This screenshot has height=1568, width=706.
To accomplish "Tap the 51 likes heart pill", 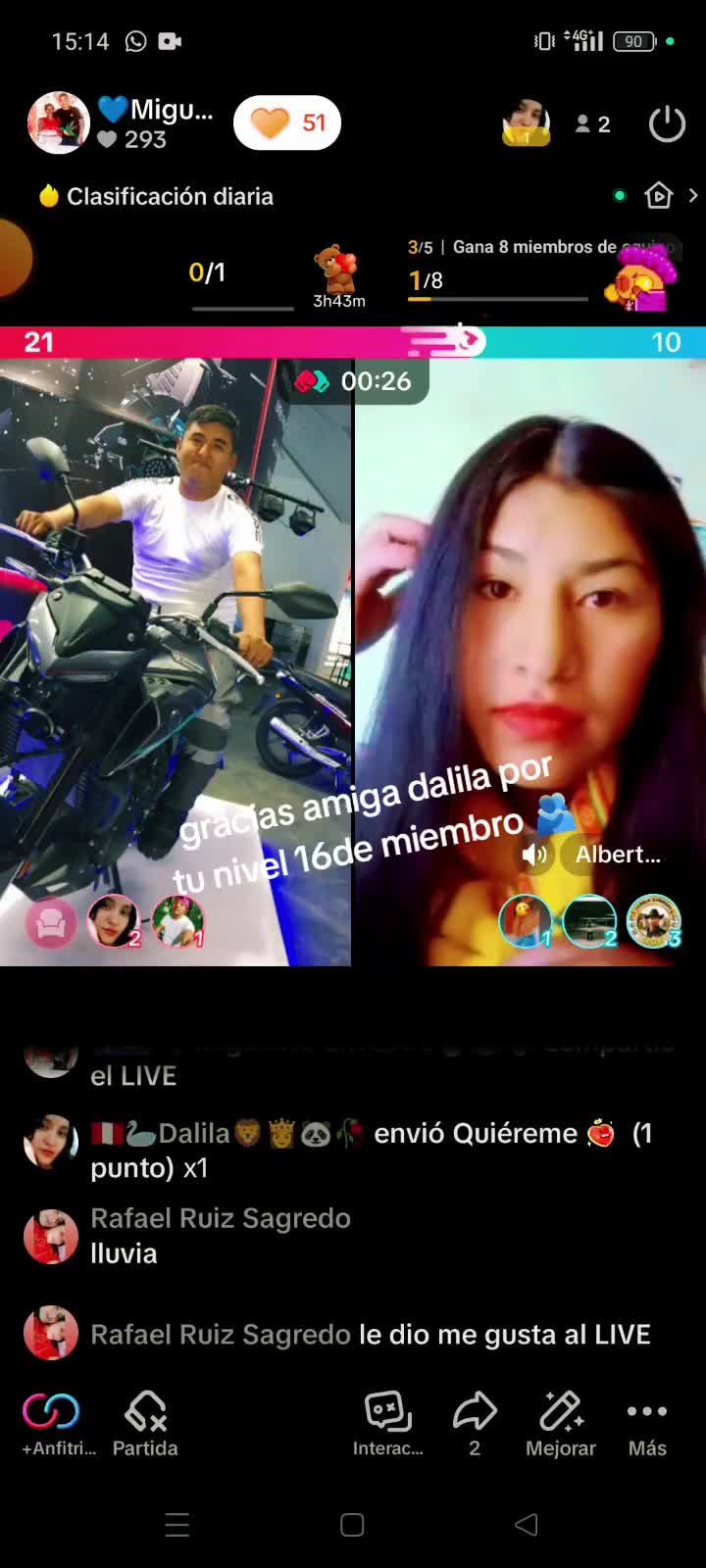I will pyautogui.click(x=287, y=123).
